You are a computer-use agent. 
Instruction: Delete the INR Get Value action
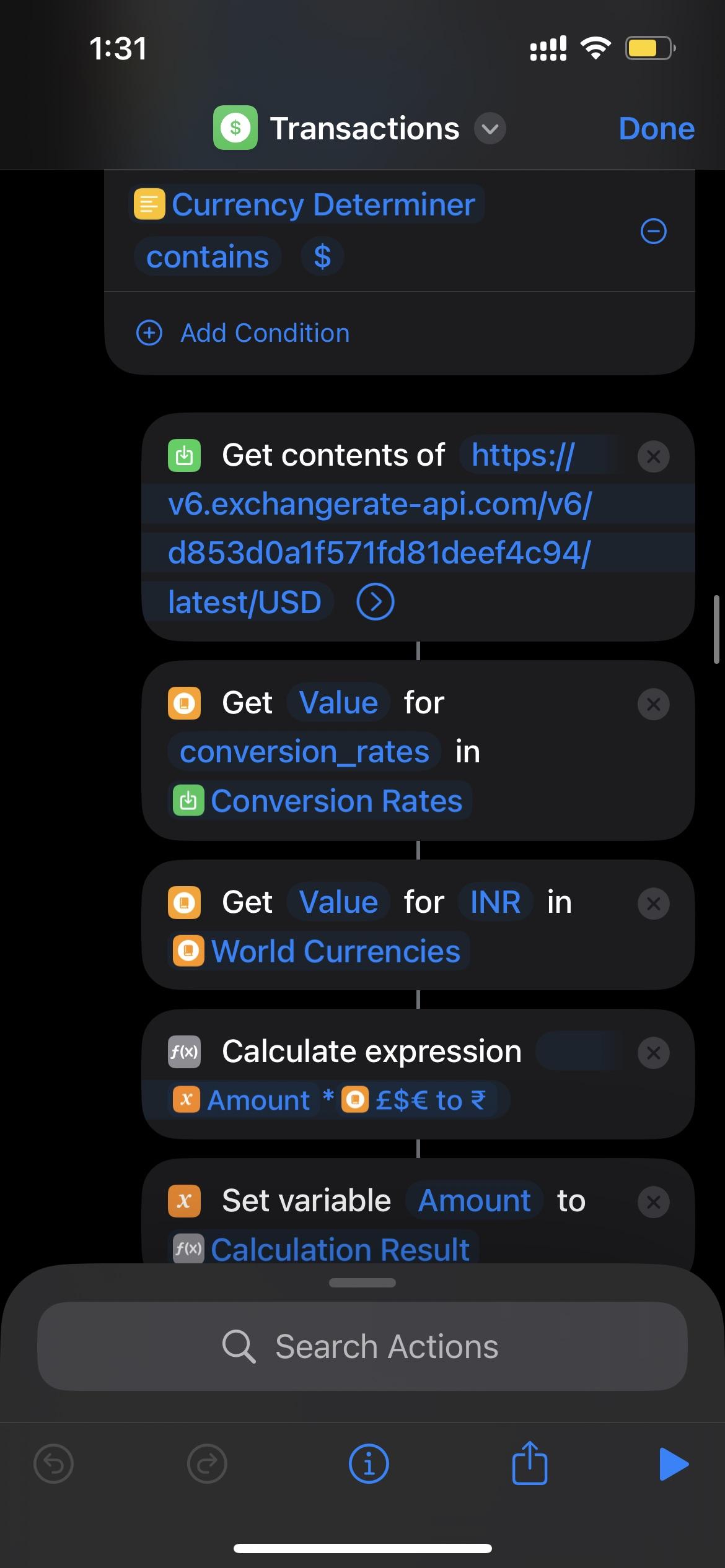coord(653,904)
